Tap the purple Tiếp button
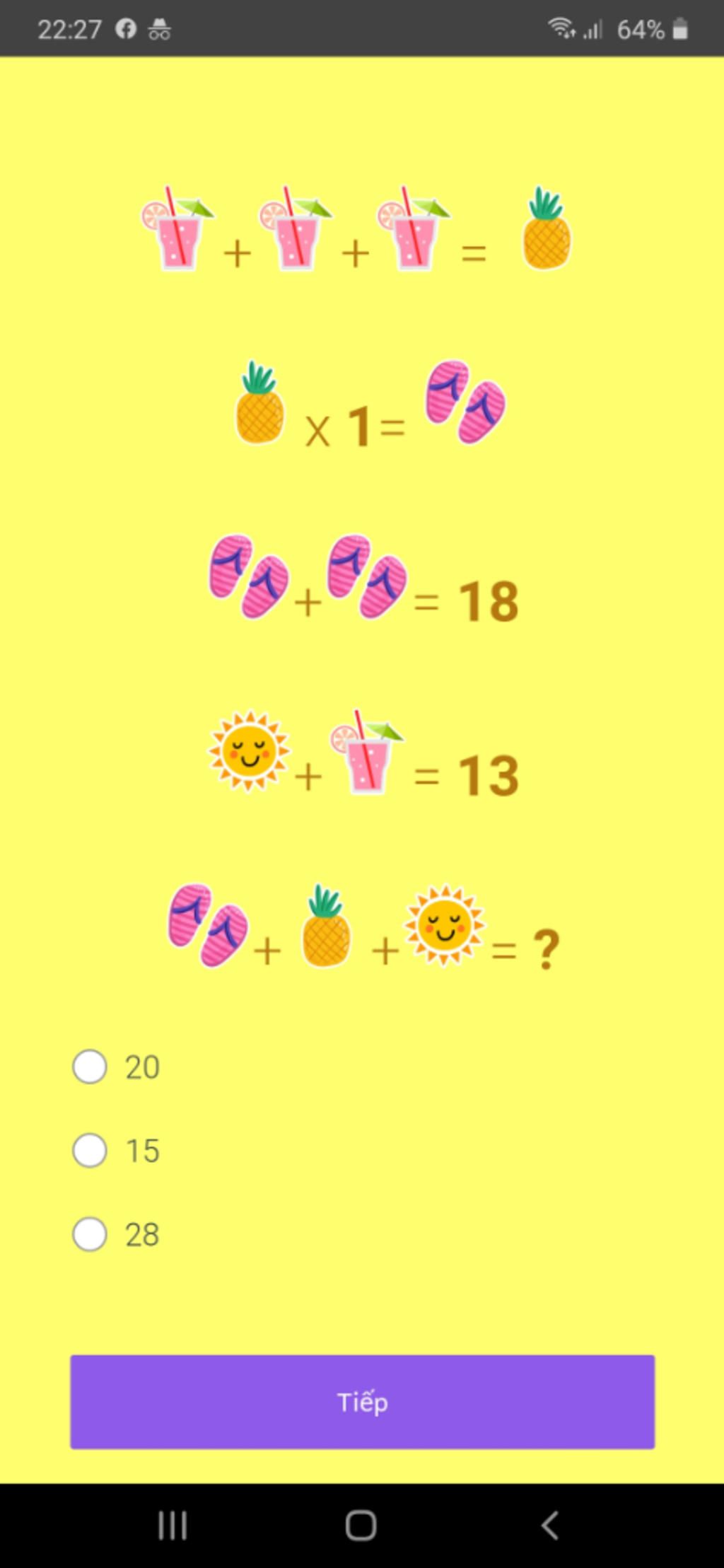The height and width of the screenshot is (1568, 724). pyautogui.click(x=362, y=1402)
